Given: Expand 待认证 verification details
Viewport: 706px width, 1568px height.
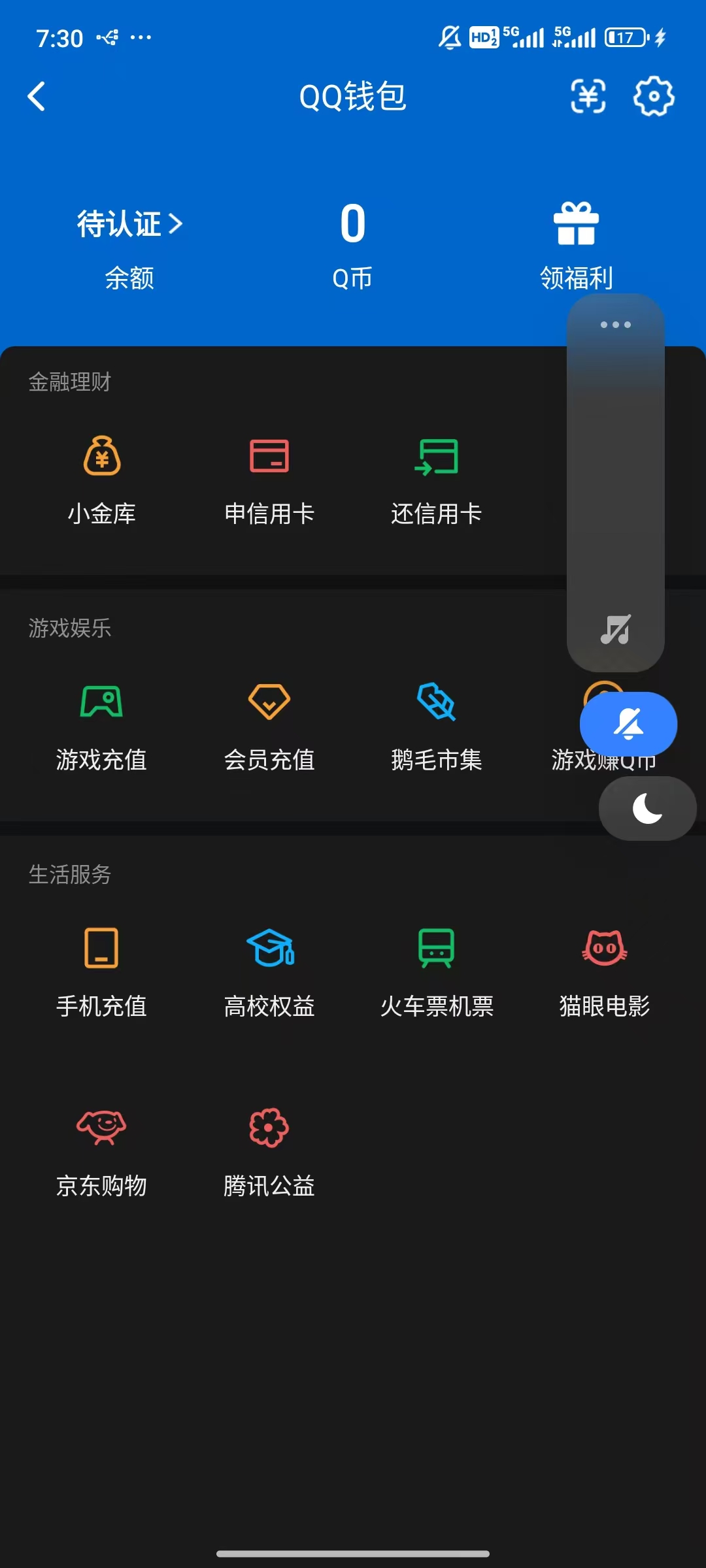Looking at the screenshot, I should point(128,224).
